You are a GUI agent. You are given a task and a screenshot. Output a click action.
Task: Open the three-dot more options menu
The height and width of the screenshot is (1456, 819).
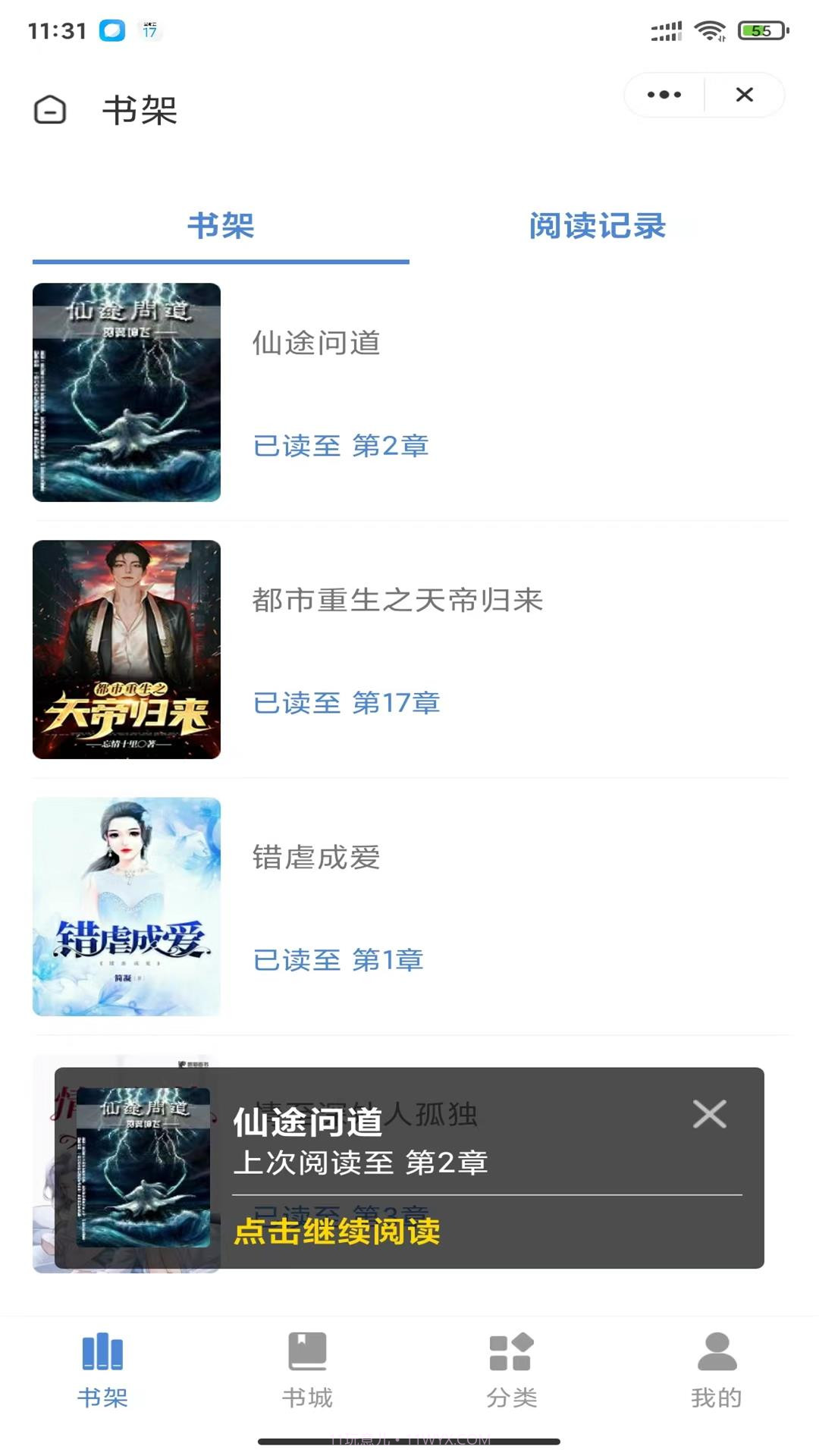(x=663, y=94)
